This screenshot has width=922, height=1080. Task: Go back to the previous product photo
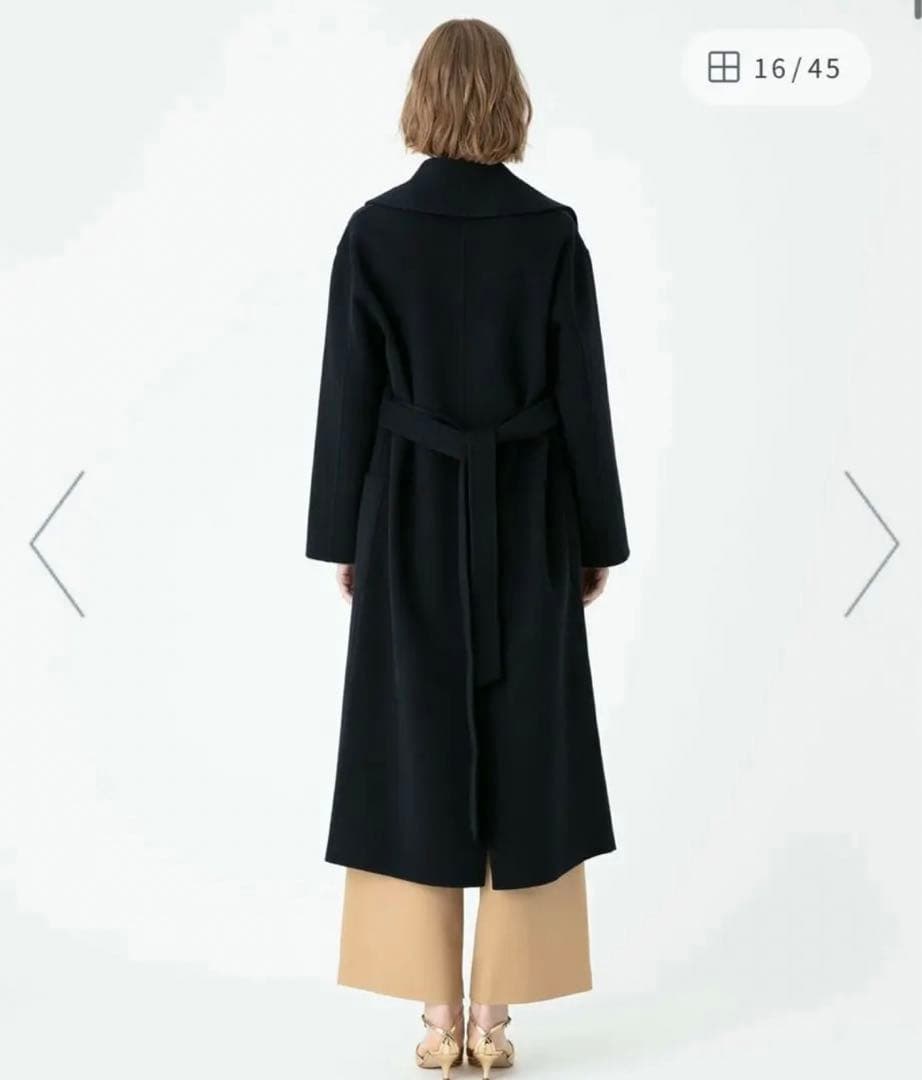pyautogui.click(x=58, y=543)
